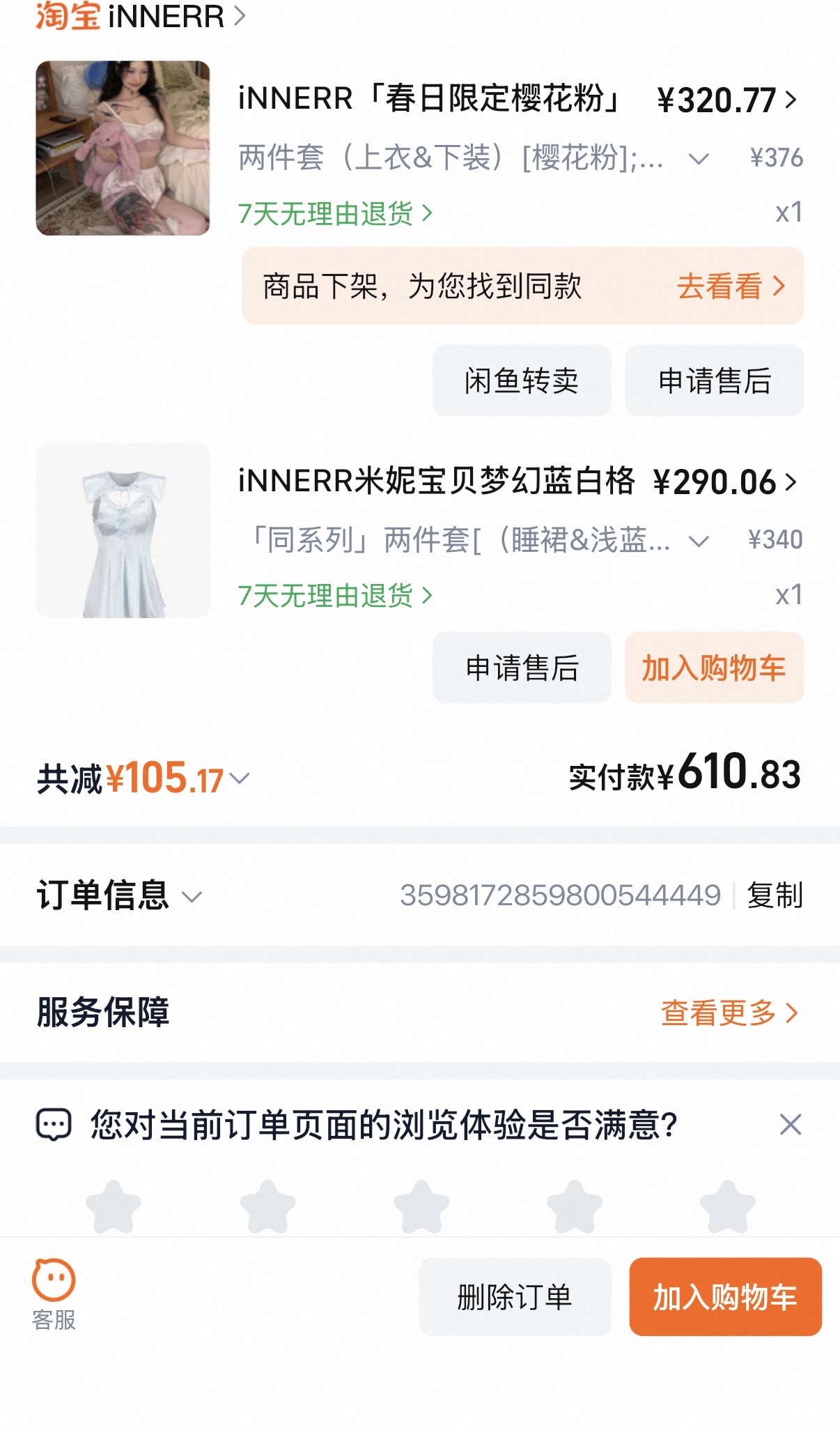840x1430 pixels.
Task: Expand the 订单信息 section
Action: [192, 896]
